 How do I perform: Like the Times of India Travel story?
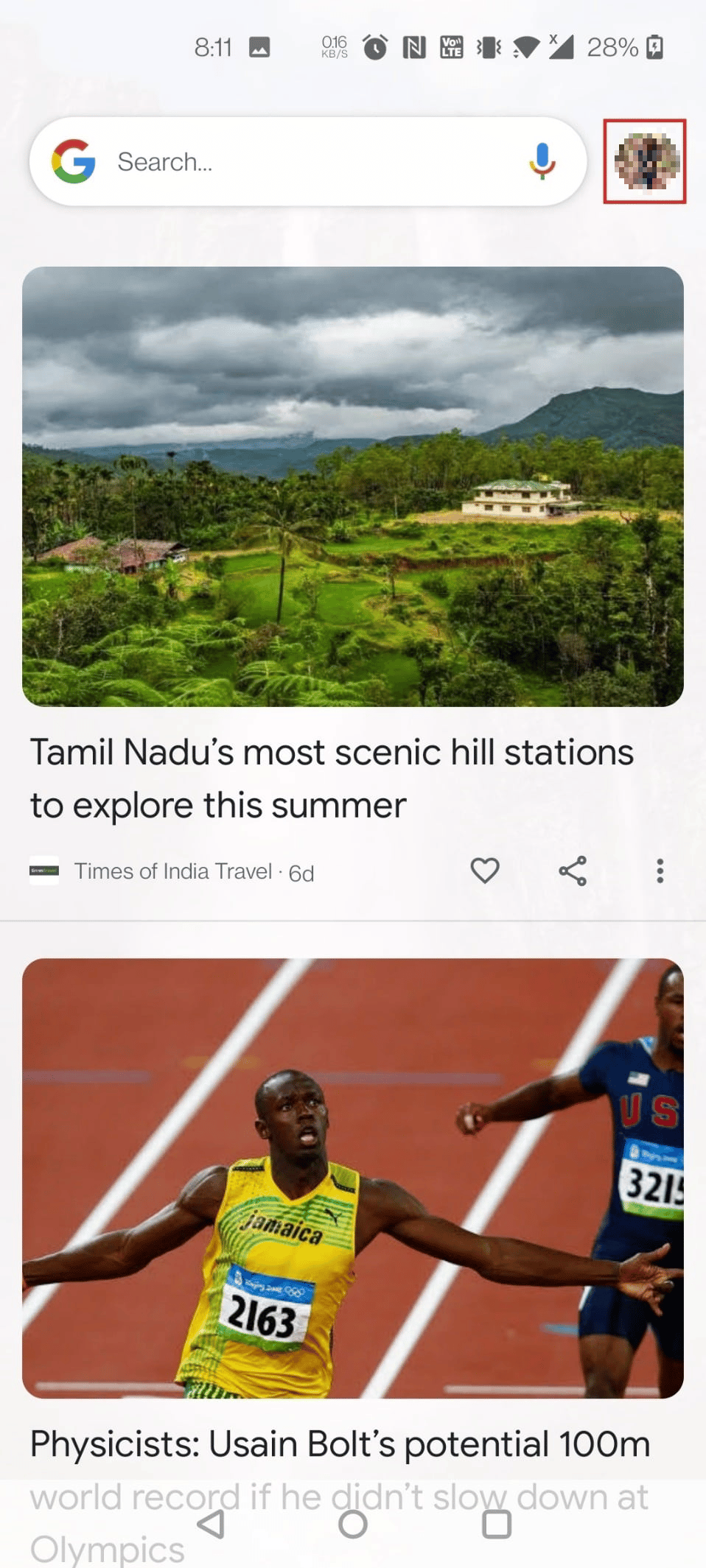coord(485,871)
